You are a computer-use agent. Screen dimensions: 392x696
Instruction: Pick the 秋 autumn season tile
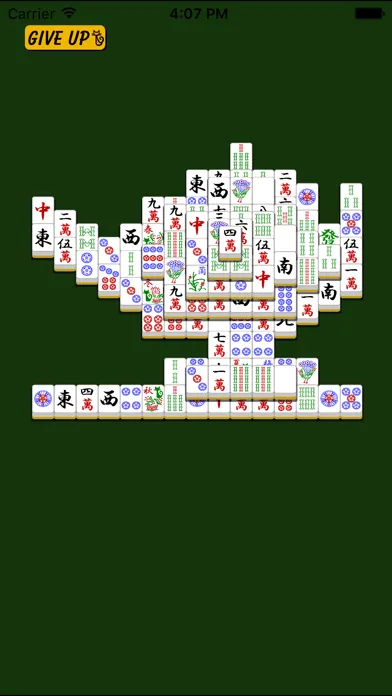point(153,400)
